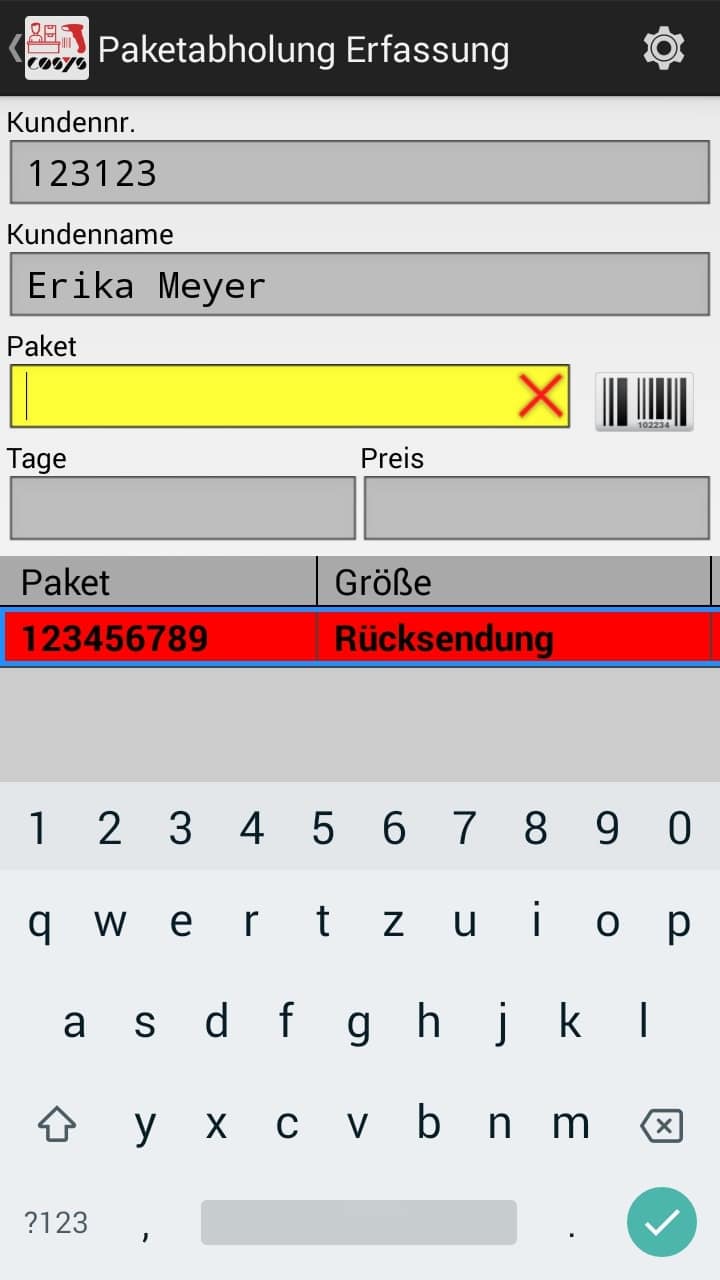The image size is (720, 1280).
Task: Tap the Tage field
Action: pyautogui.click(x=182, y=508)
